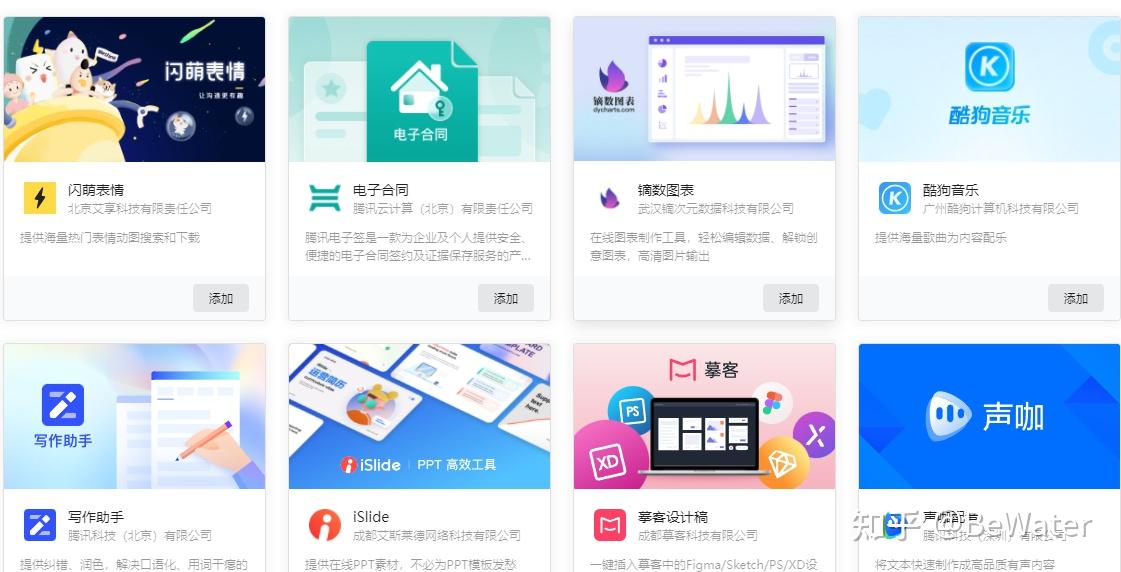Open the 声咖 card
This screenshot has height=572, width=1121.
point(989,416)
